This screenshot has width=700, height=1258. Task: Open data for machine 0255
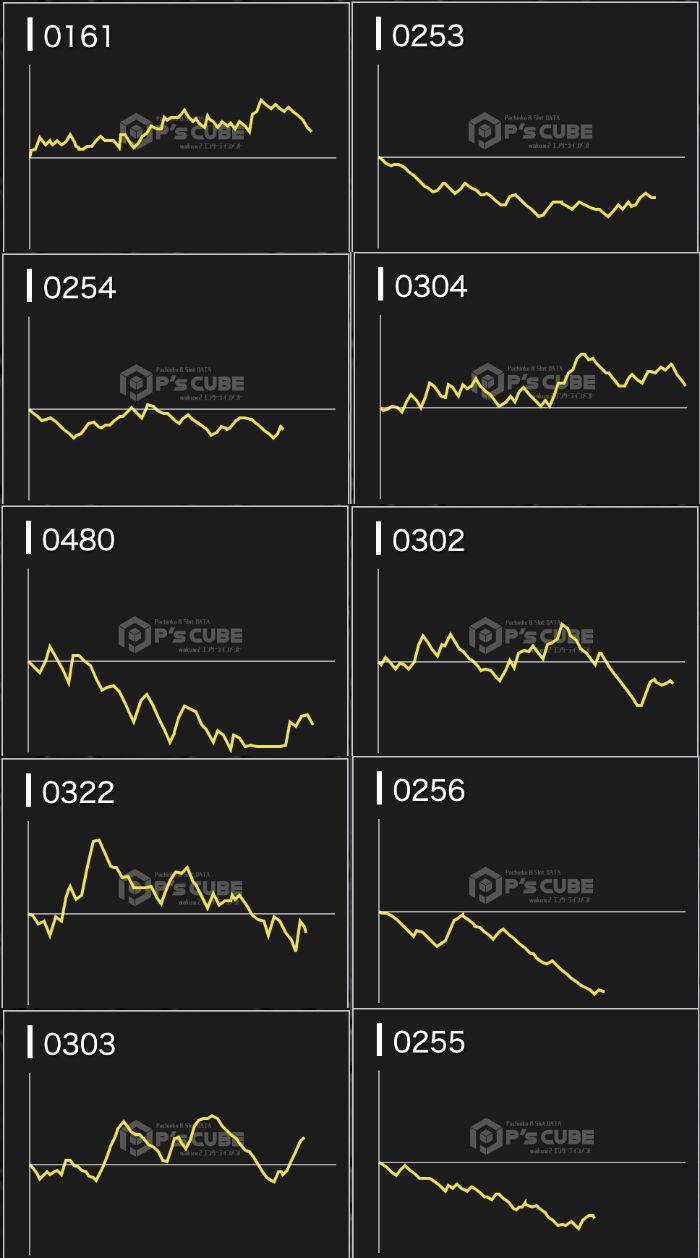(x=524, y=1134)
